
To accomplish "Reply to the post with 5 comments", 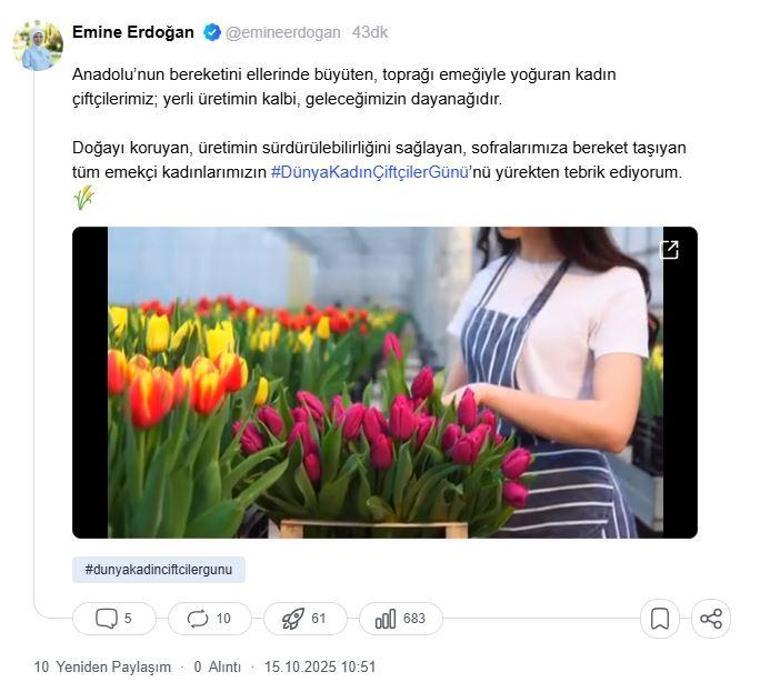I will (114, 619).
